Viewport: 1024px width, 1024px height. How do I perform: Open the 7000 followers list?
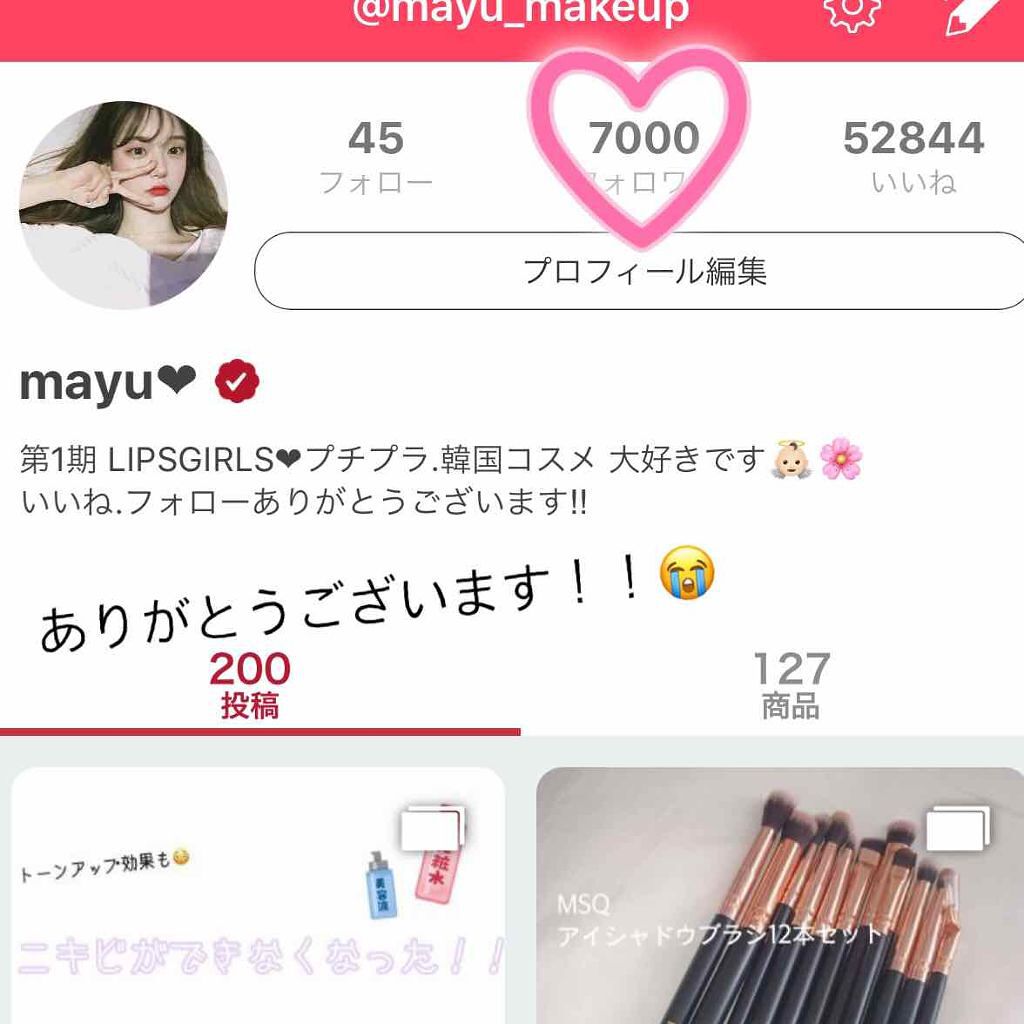click(643, 157)
